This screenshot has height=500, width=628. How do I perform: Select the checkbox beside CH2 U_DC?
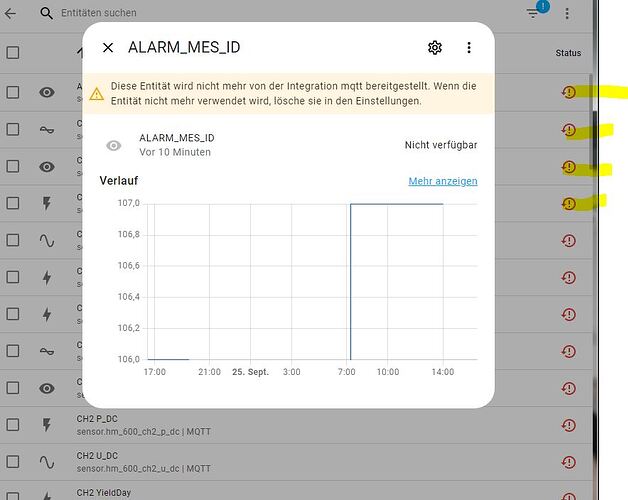tap(13, 462)
